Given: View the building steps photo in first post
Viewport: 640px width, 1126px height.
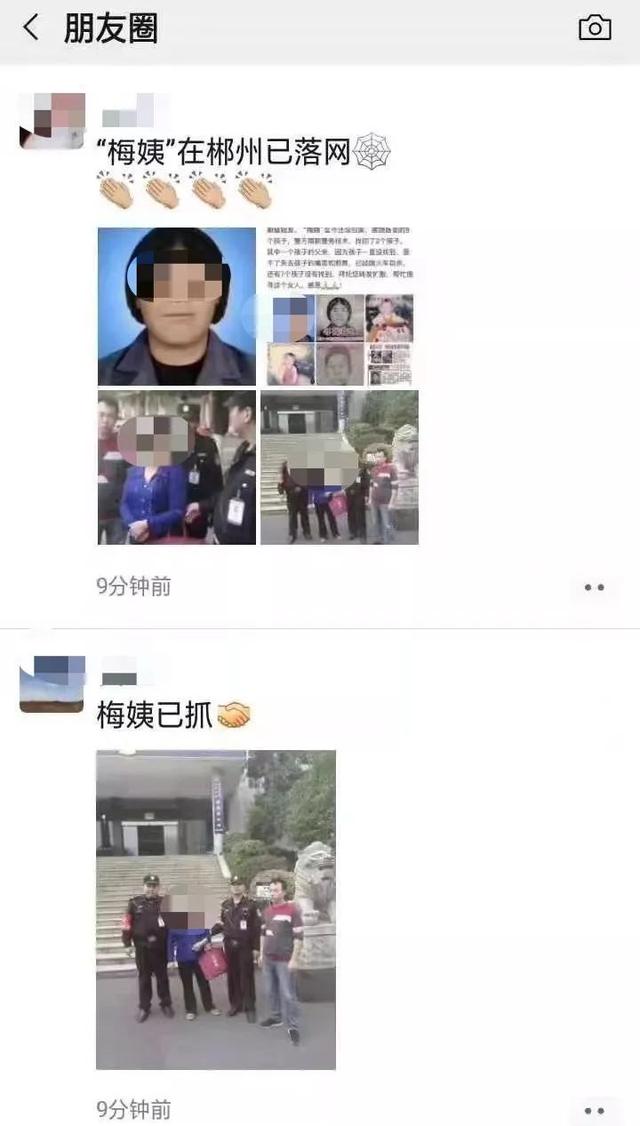Looking at the screenshot, I should pos(339,467).
